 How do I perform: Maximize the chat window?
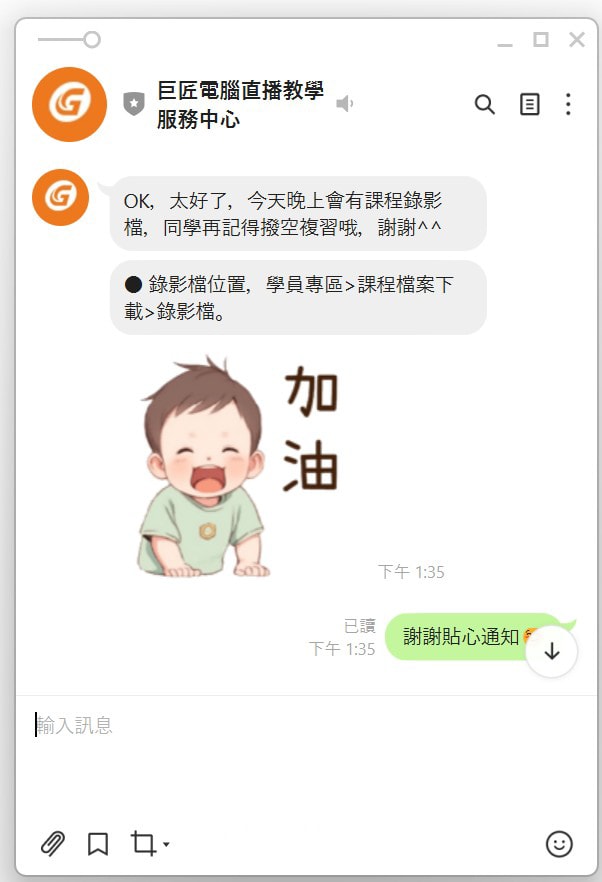tap(541, 40)
